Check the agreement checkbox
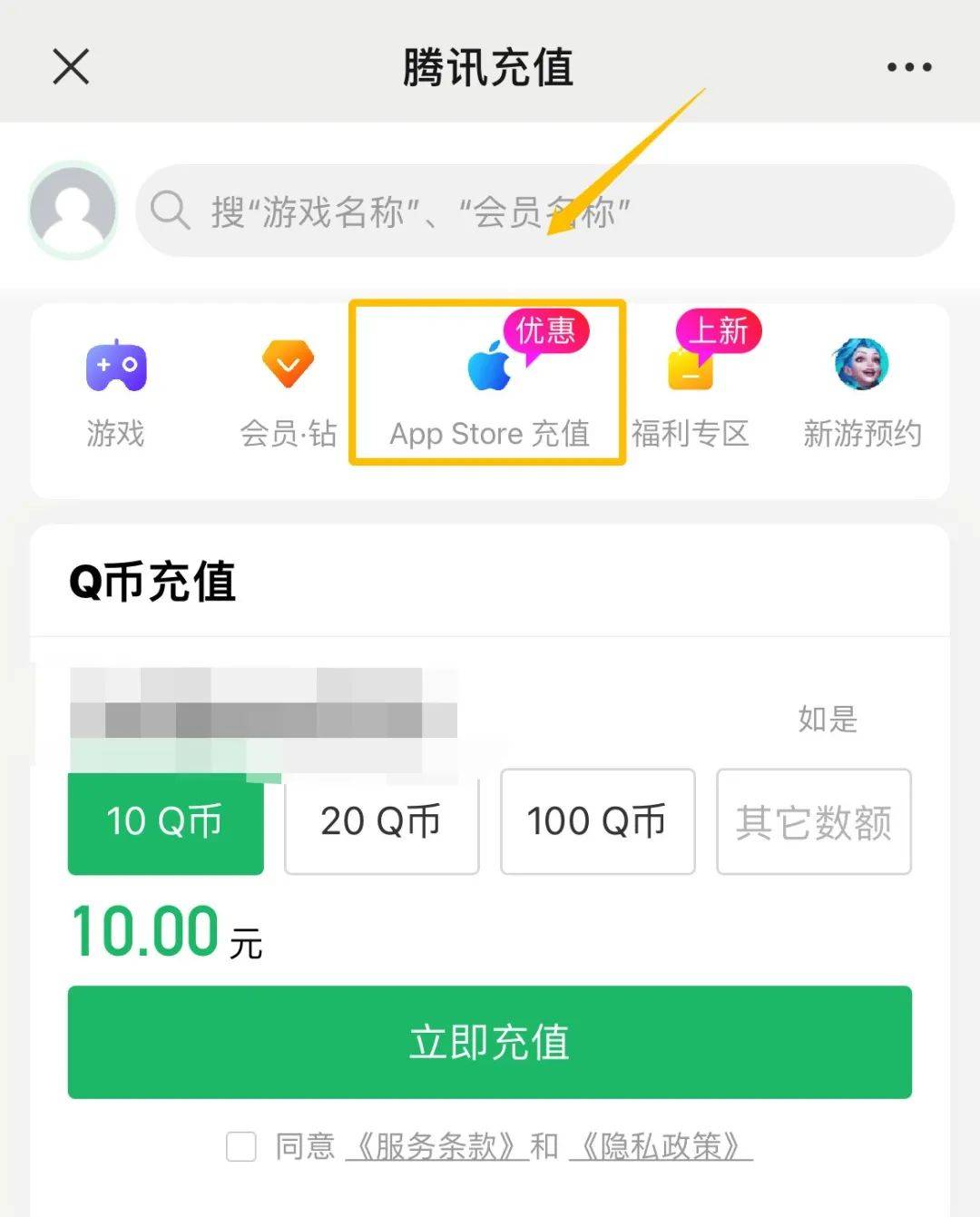Screen dimensions: 980x1217 click(241, 1146)
